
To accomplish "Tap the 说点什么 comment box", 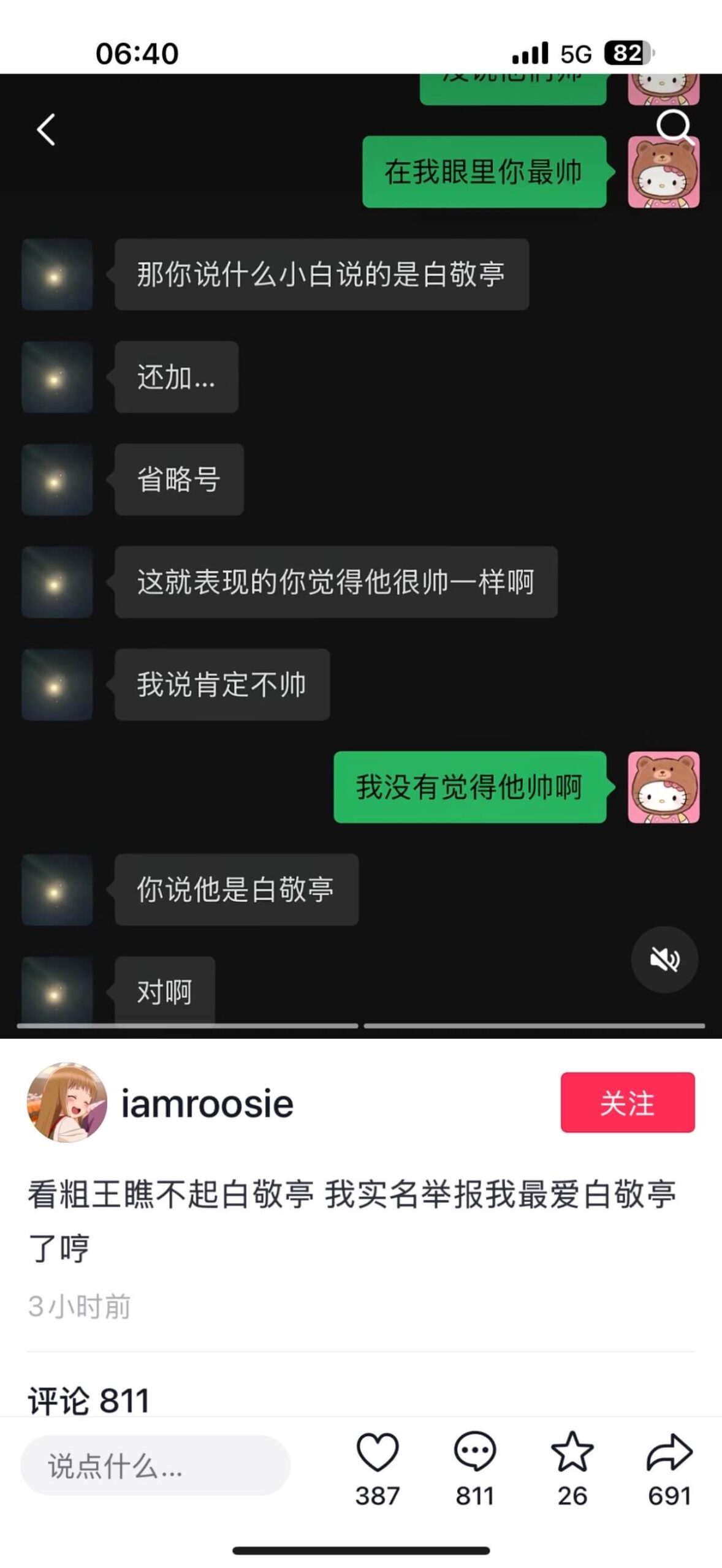I will (x=155, y=1466).
